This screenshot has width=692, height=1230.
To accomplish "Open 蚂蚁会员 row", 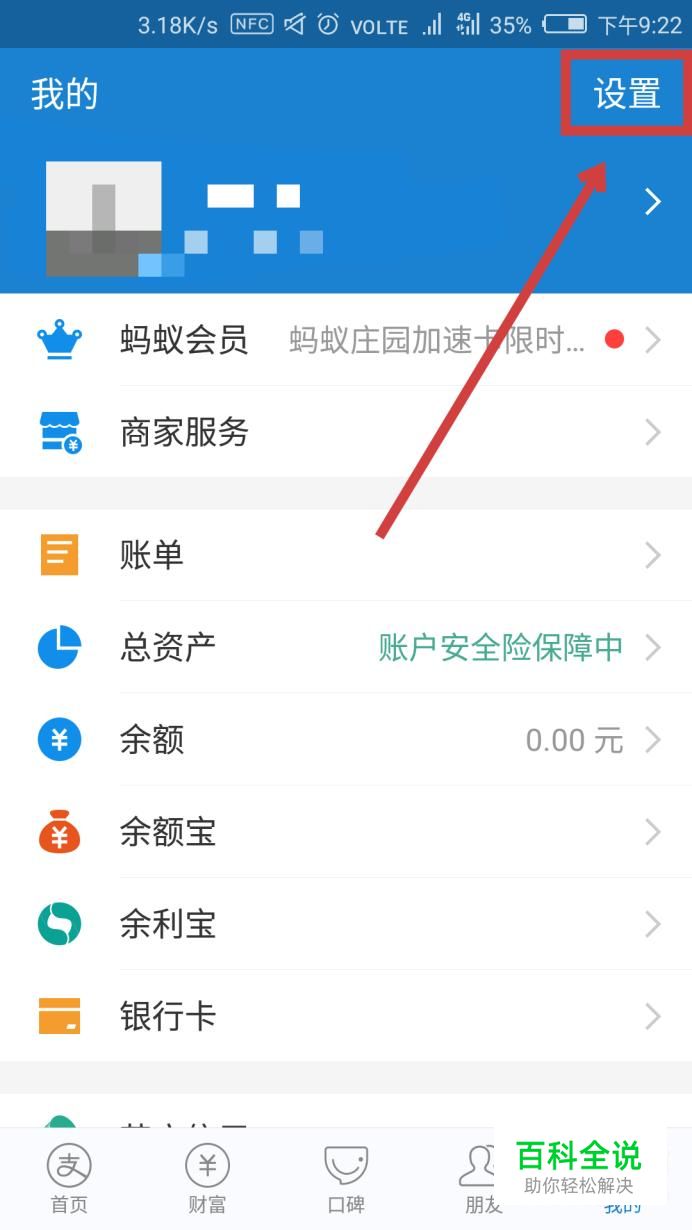I will point(346,340).
